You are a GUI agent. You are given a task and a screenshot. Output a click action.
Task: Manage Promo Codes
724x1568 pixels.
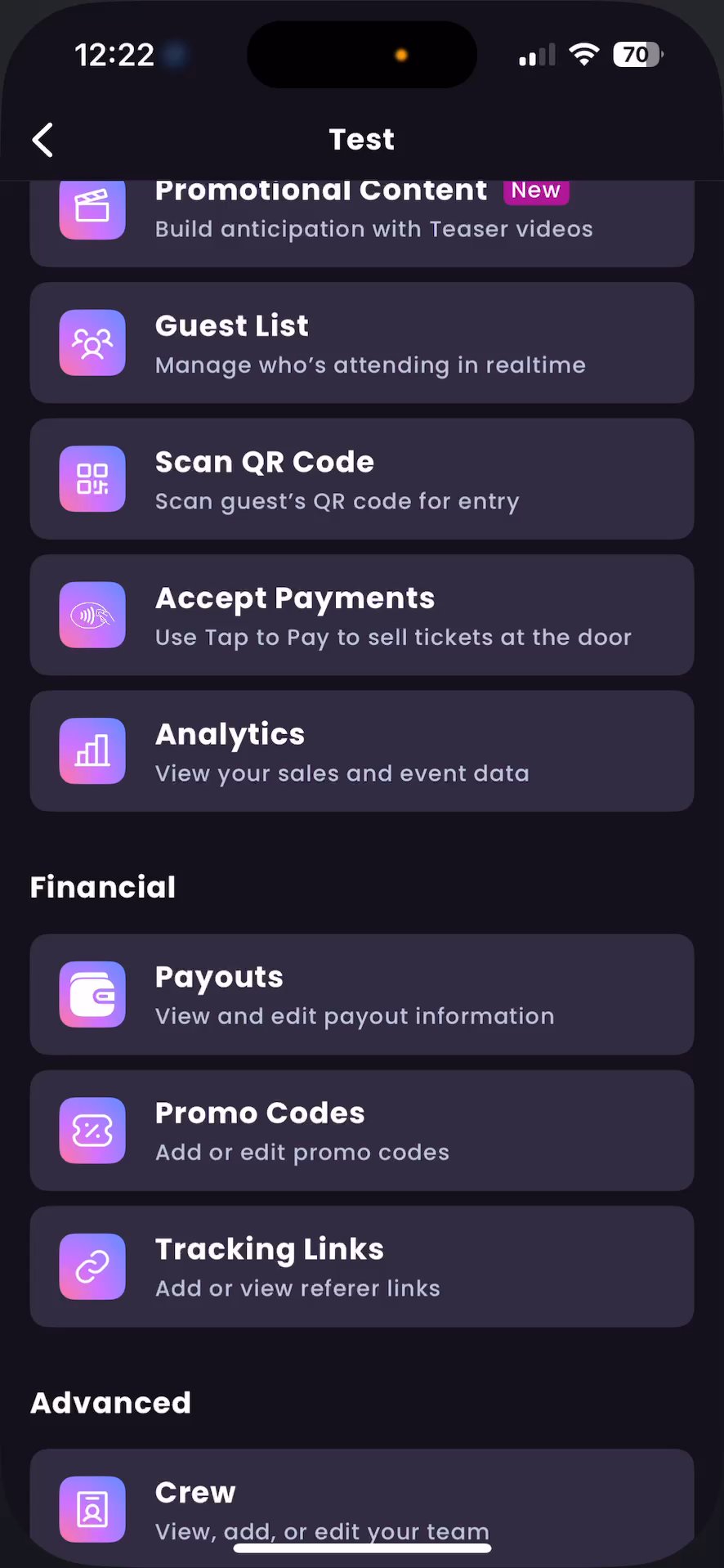coord(361,1131)
